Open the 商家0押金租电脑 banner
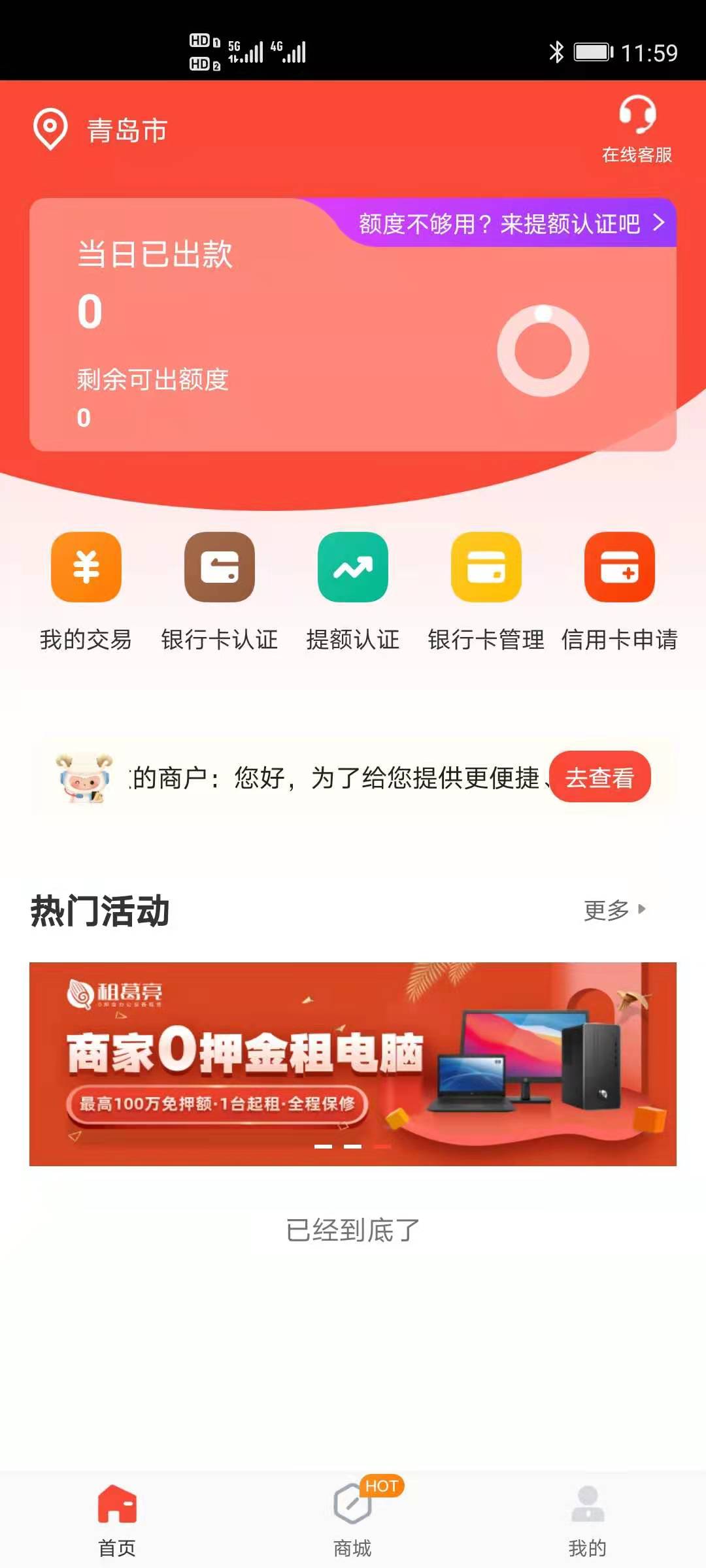Image resolution: width=706 pixels, height=1568 pixels. [353, 1064]
